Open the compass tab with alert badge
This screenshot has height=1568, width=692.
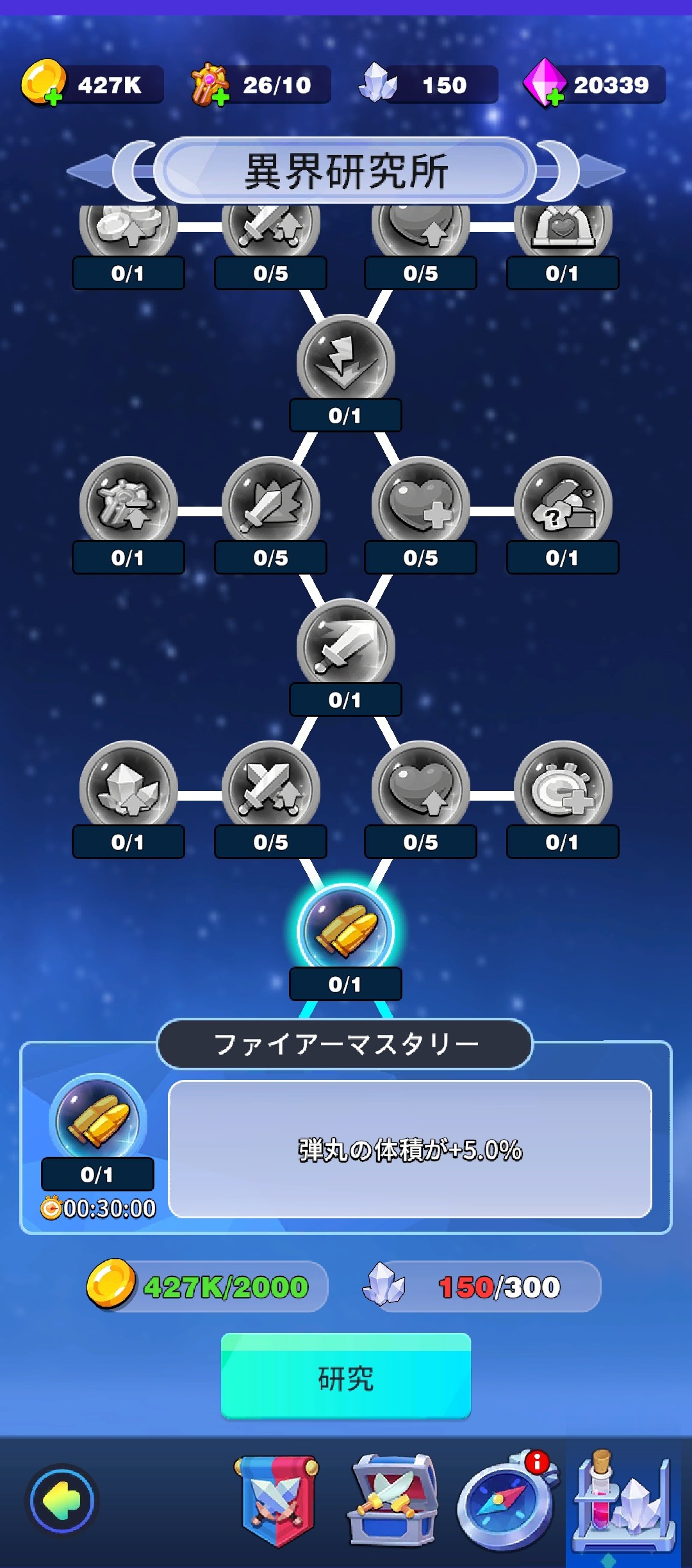tap(506, 1500)
